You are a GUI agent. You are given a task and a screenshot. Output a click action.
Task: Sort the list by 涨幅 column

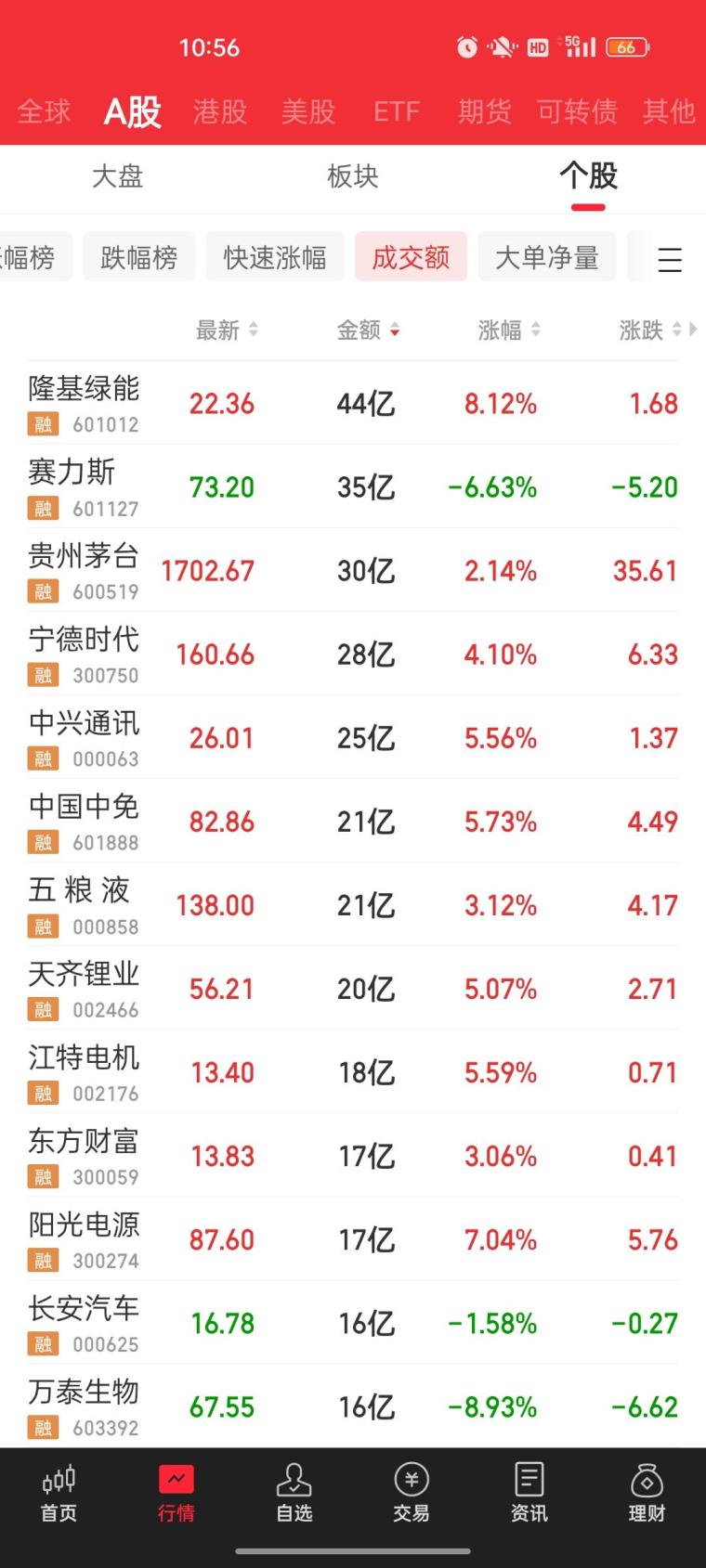509,330
